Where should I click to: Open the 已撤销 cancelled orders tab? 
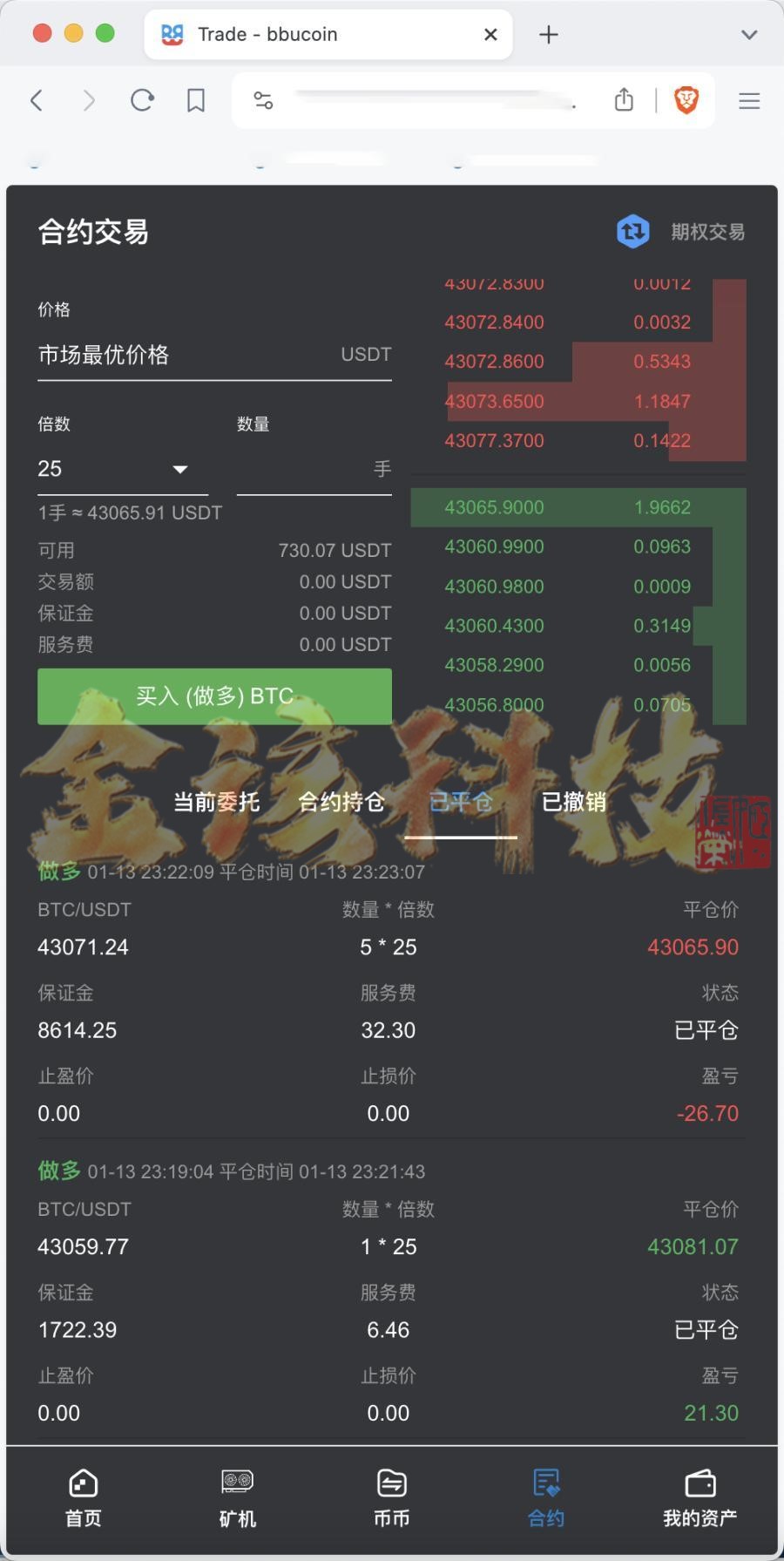point(574,801)
